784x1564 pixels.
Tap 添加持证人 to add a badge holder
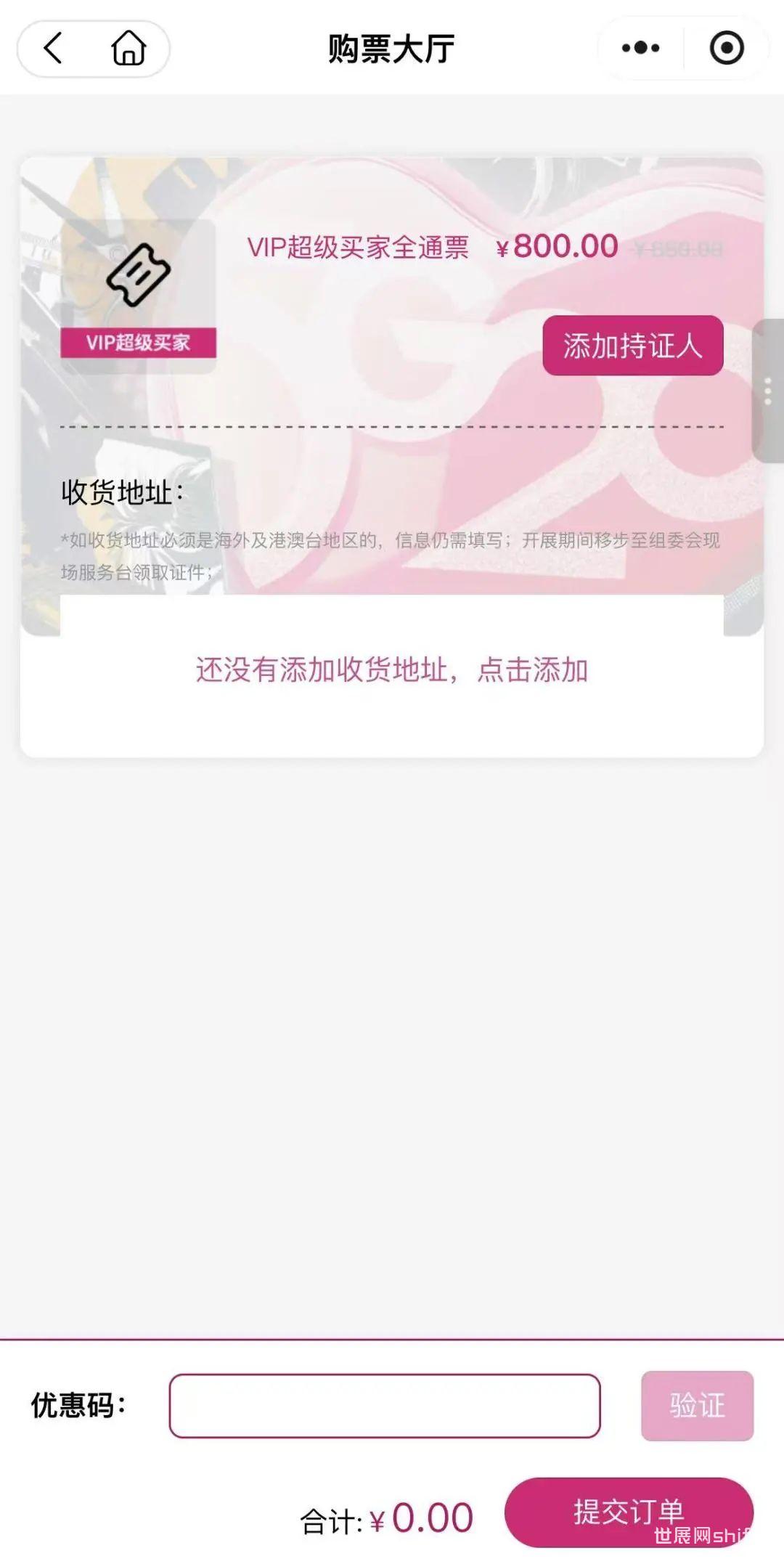tap(632, 346)
